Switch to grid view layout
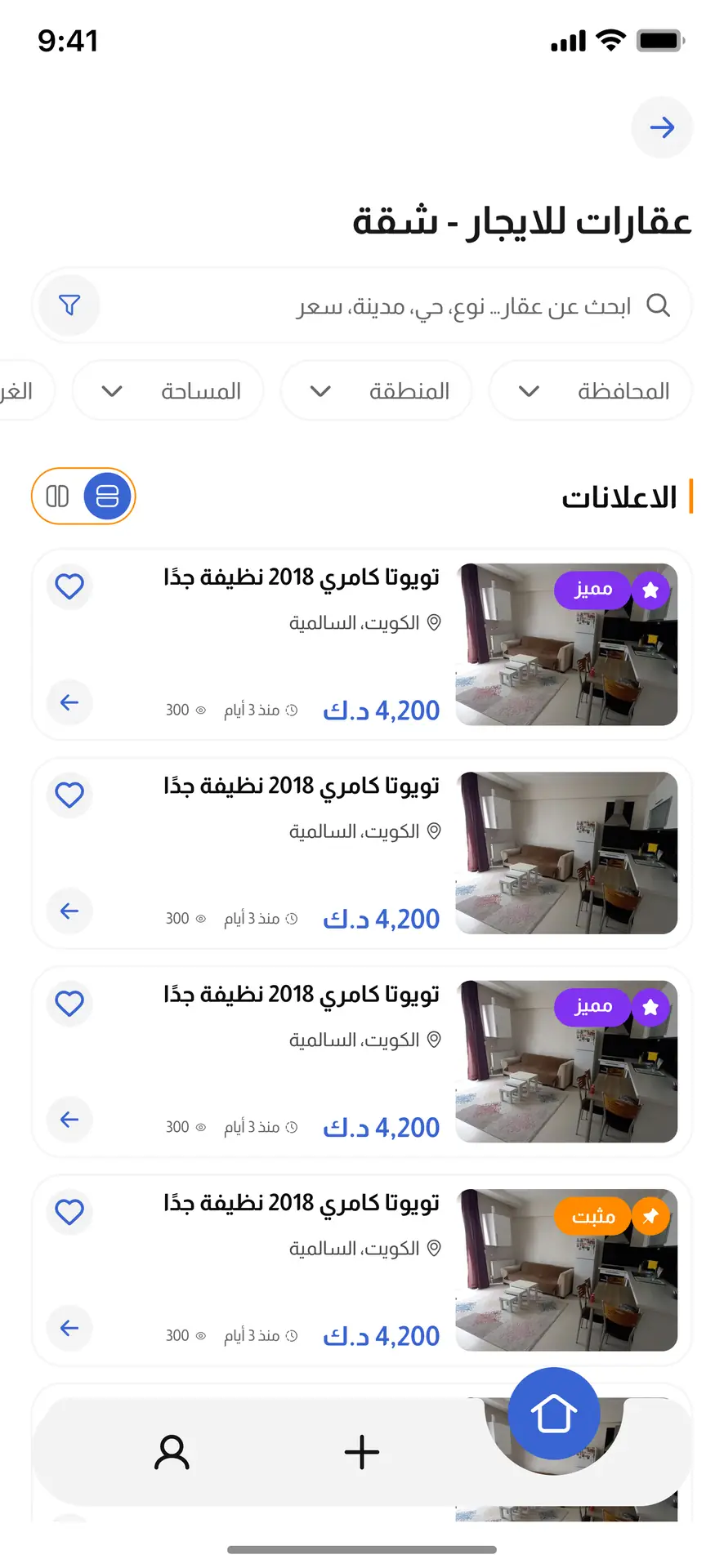Screen dimensions: 724x1568 [57, 496]
